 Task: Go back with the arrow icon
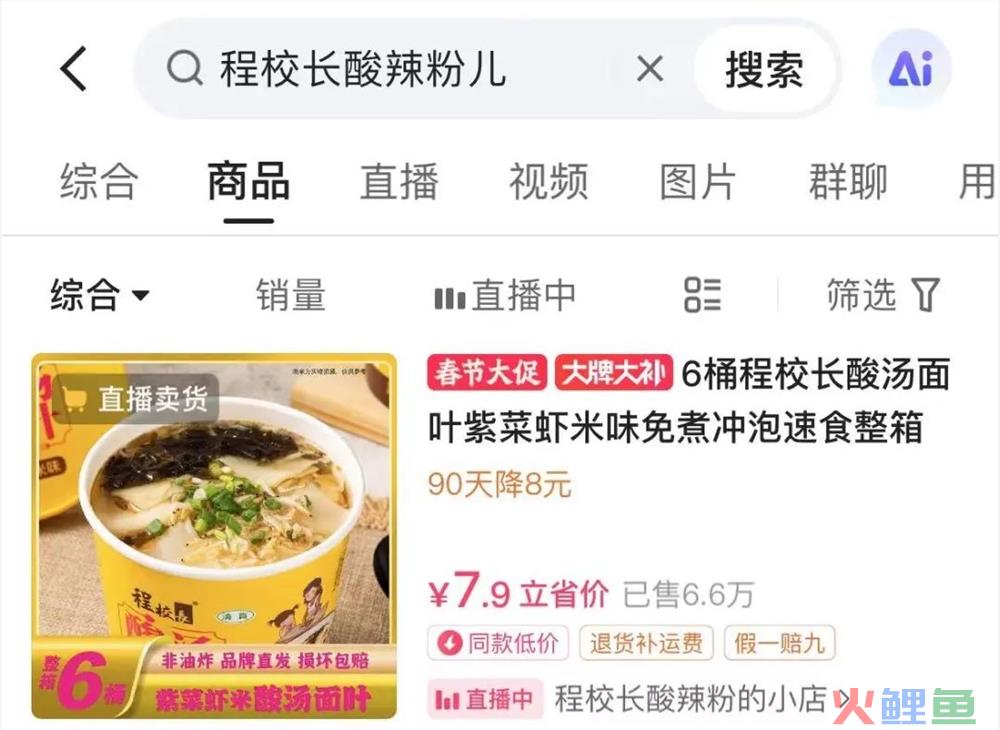74,70
